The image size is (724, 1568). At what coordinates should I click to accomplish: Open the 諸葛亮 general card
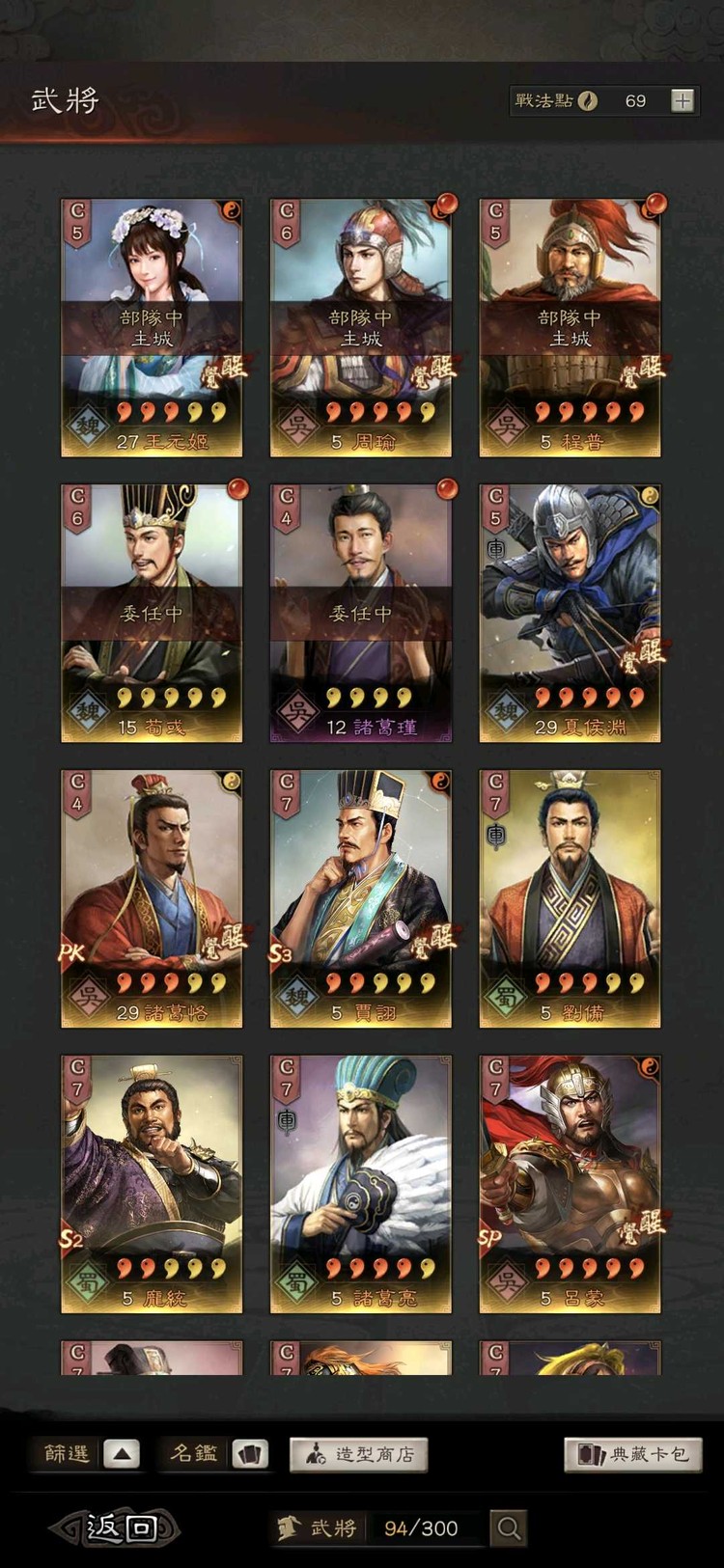(x=360, y=1184)
